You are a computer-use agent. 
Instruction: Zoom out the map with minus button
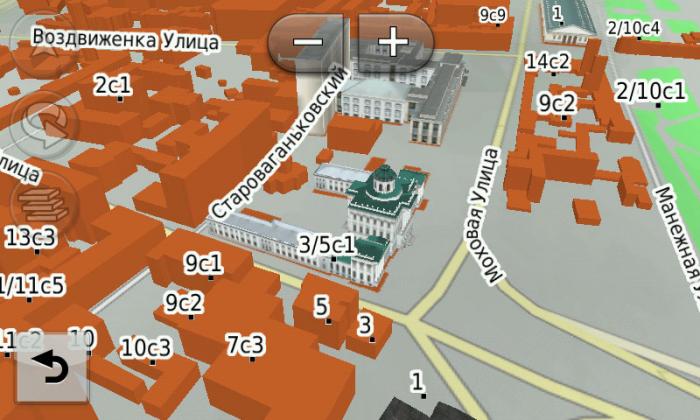point(309,42)
